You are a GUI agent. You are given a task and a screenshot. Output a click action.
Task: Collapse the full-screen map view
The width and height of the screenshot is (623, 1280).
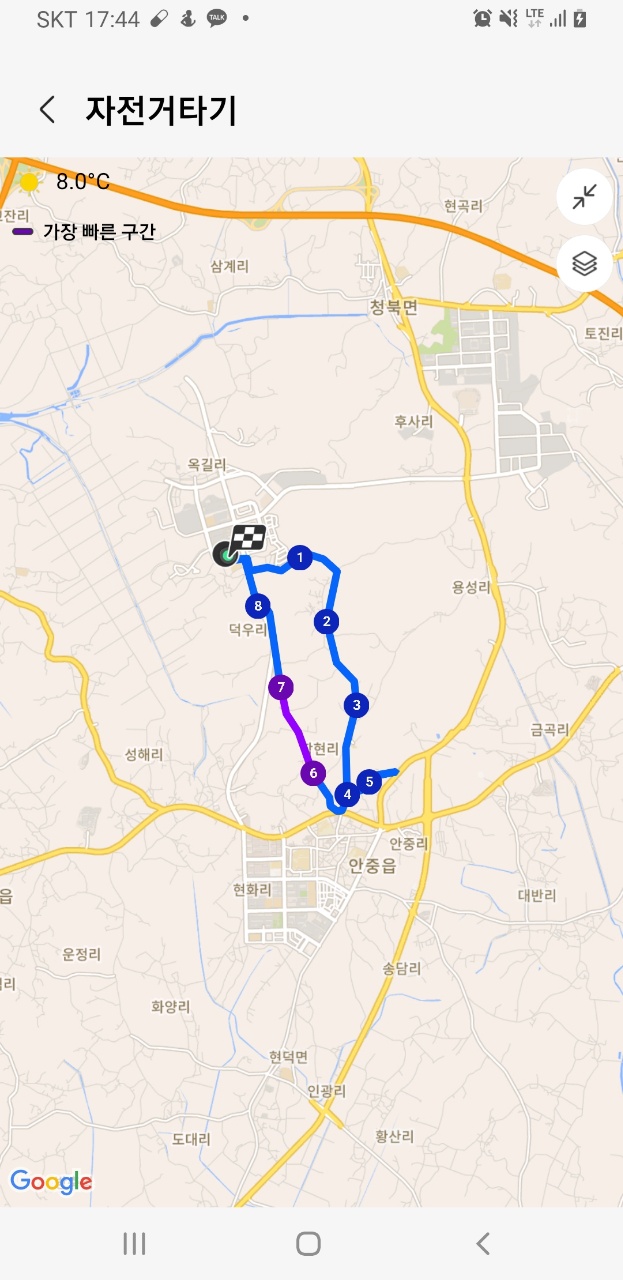click(584, 198)
